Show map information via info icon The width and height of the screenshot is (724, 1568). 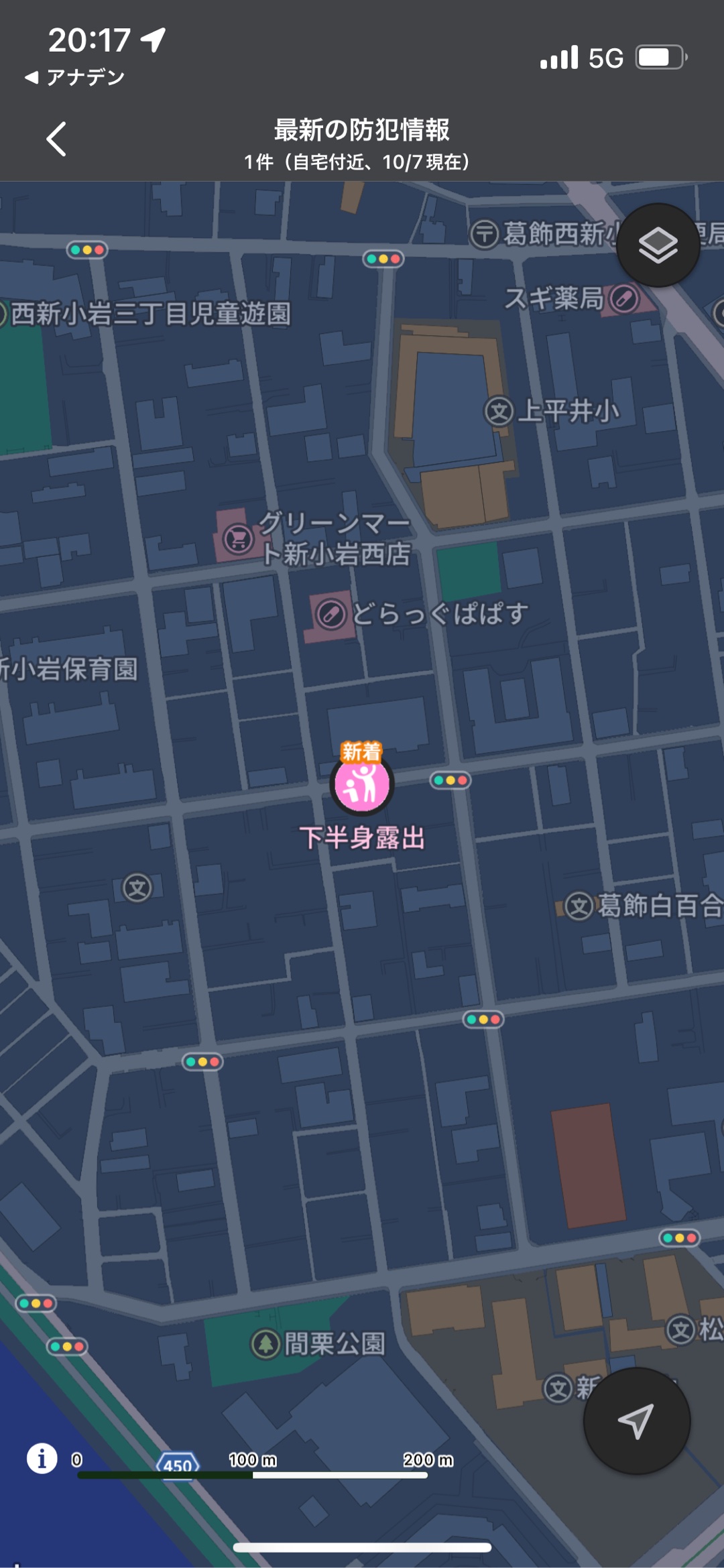(42, 1458)
